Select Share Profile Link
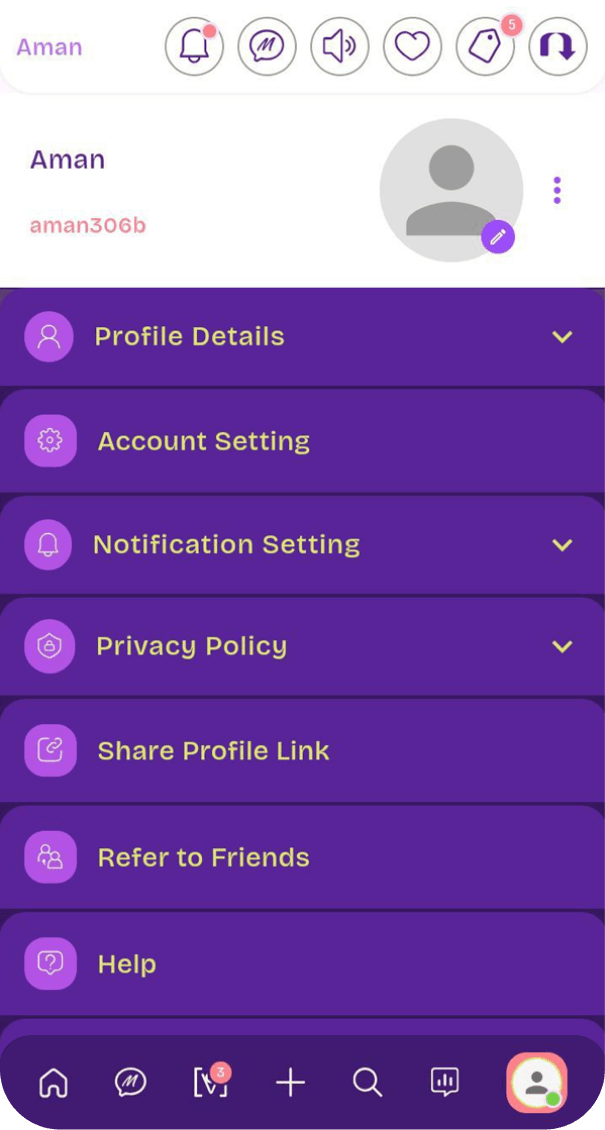605x1130 pixels. [x=302, y=751]
